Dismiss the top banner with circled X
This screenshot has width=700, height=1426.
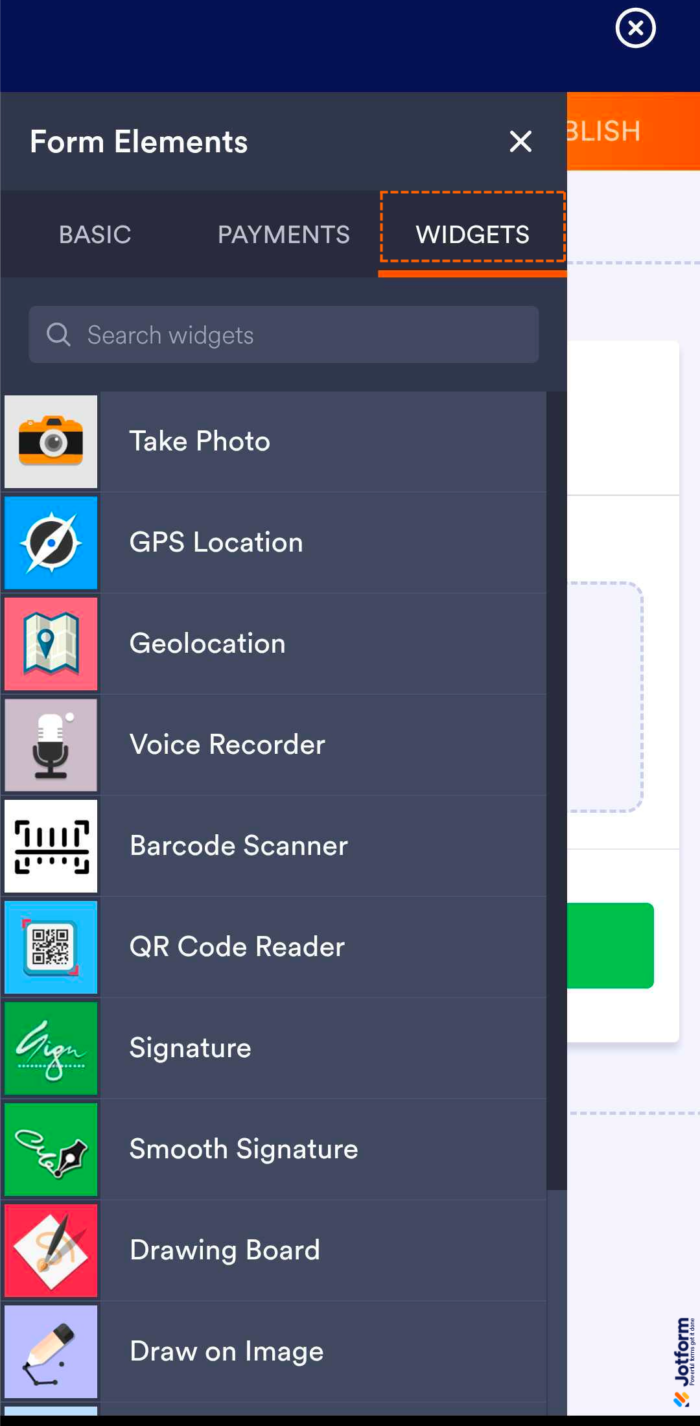click(x=635, y=29)
